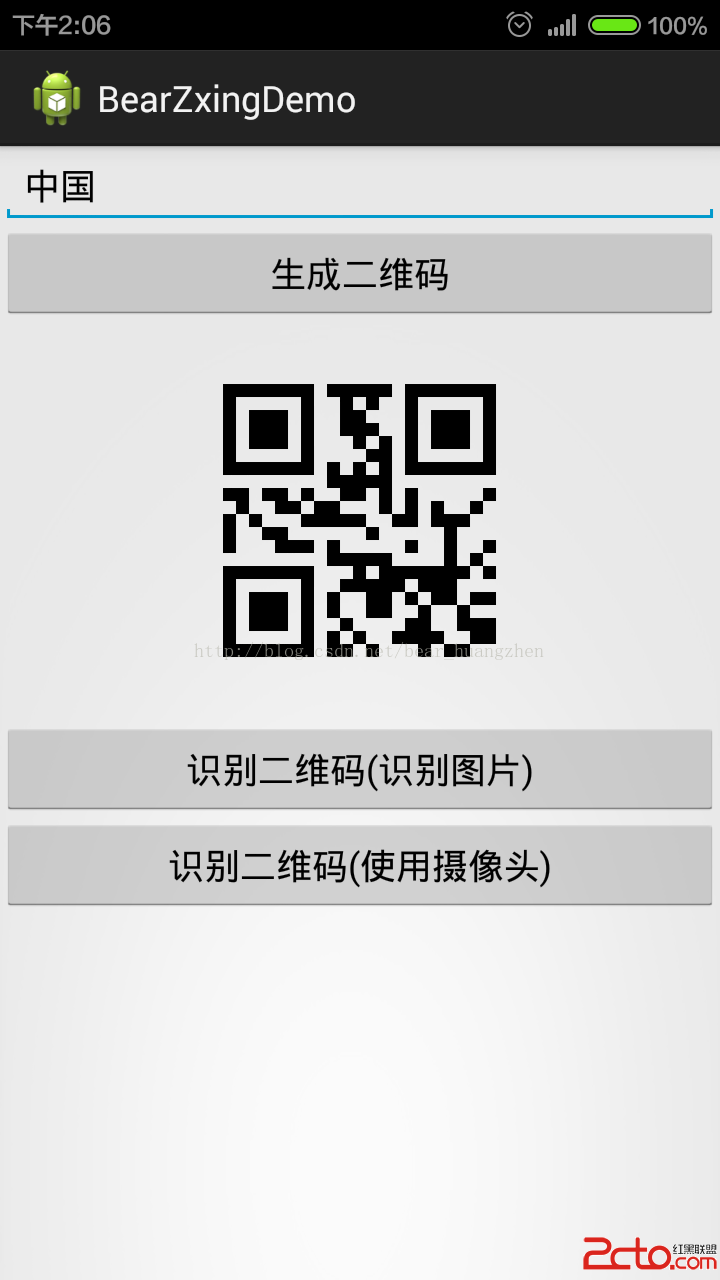
Task: Select 识别二维码(识别图片) button
Action: pyautogui.click(x=360, y=769)
